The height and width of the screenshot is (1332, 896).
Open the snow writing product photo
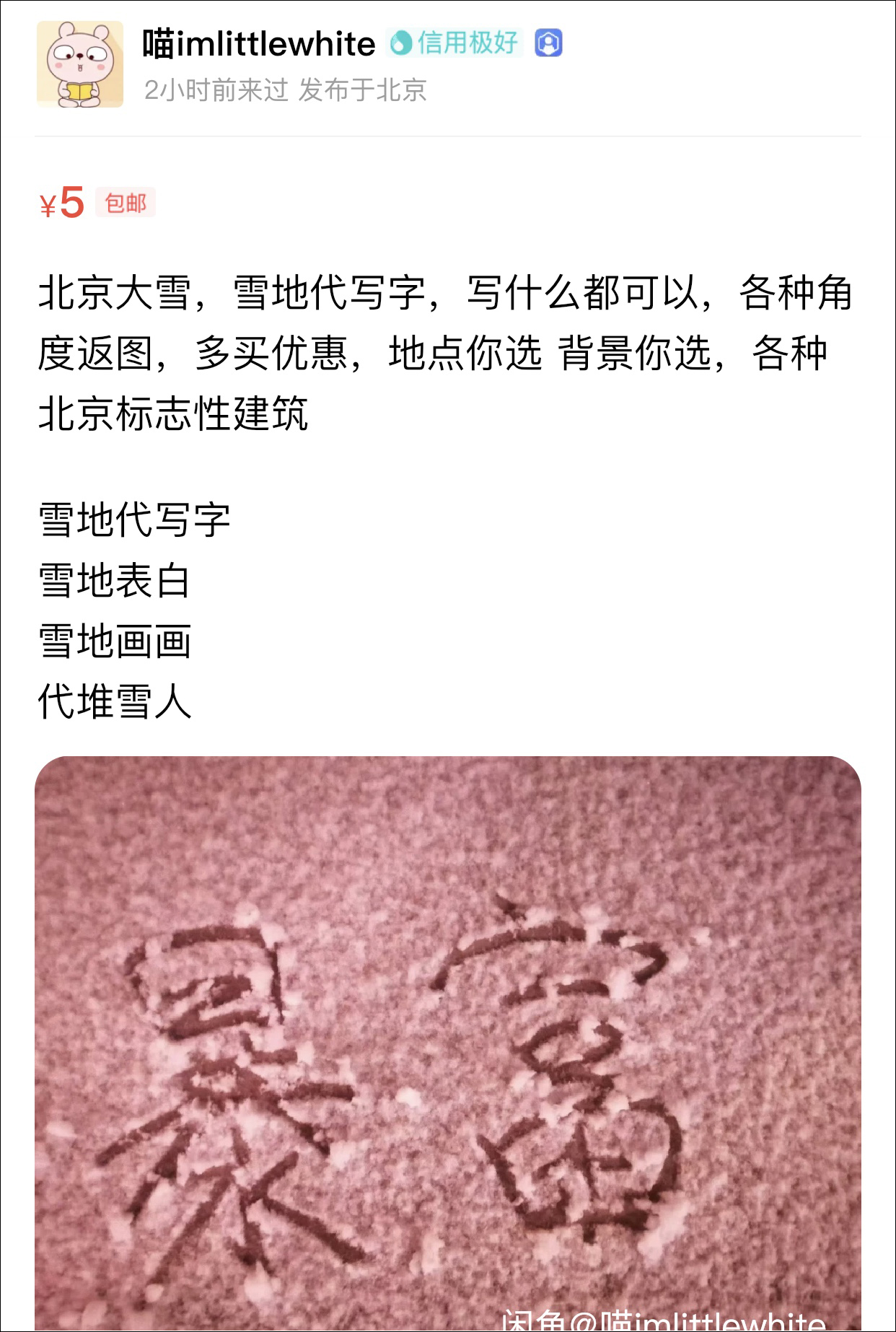pyautogui.click(x=447, y=1039)
